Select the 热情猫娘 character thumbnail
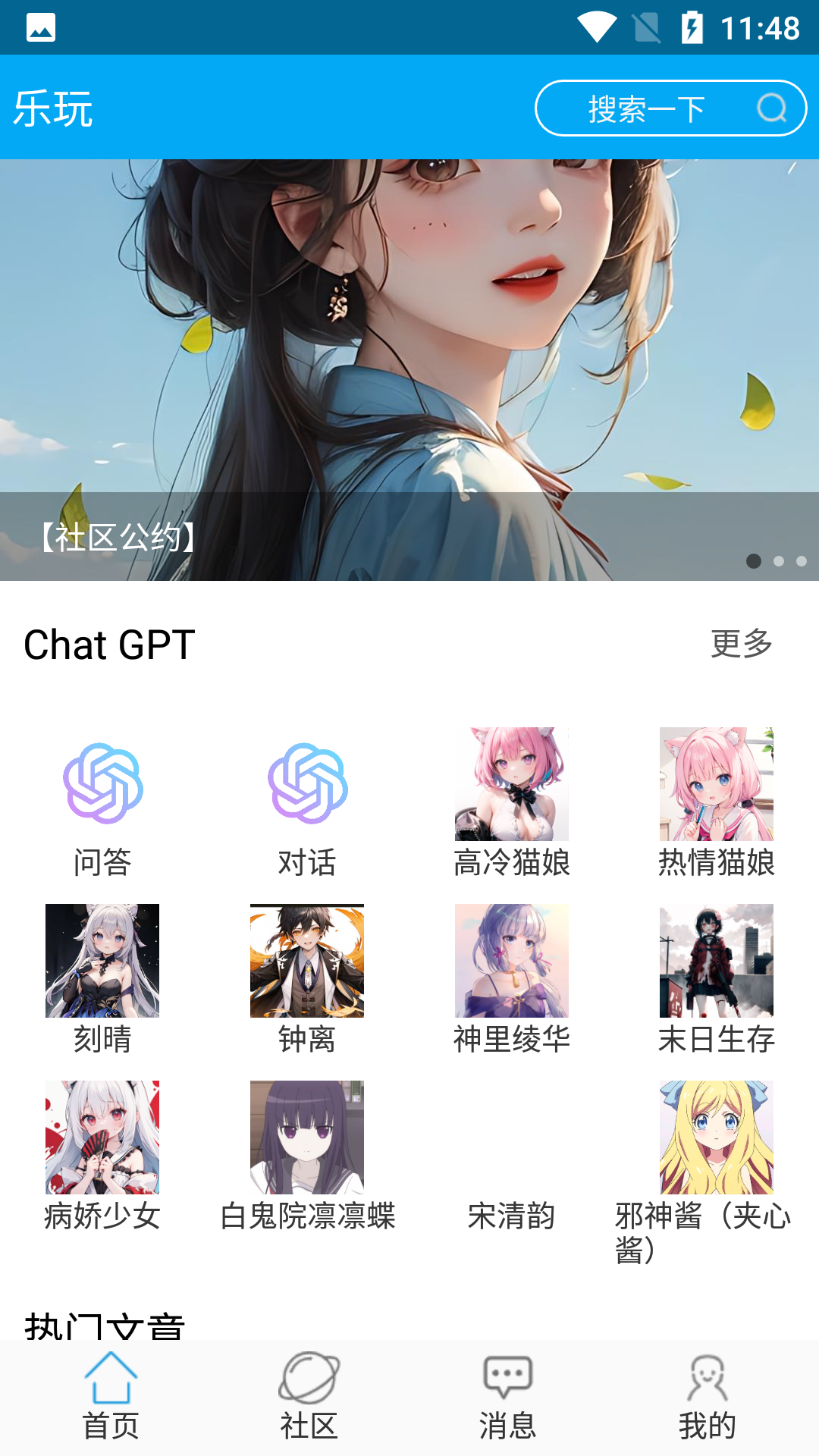The height and width of the screenshot is (1456, 819). pos(715,783)
